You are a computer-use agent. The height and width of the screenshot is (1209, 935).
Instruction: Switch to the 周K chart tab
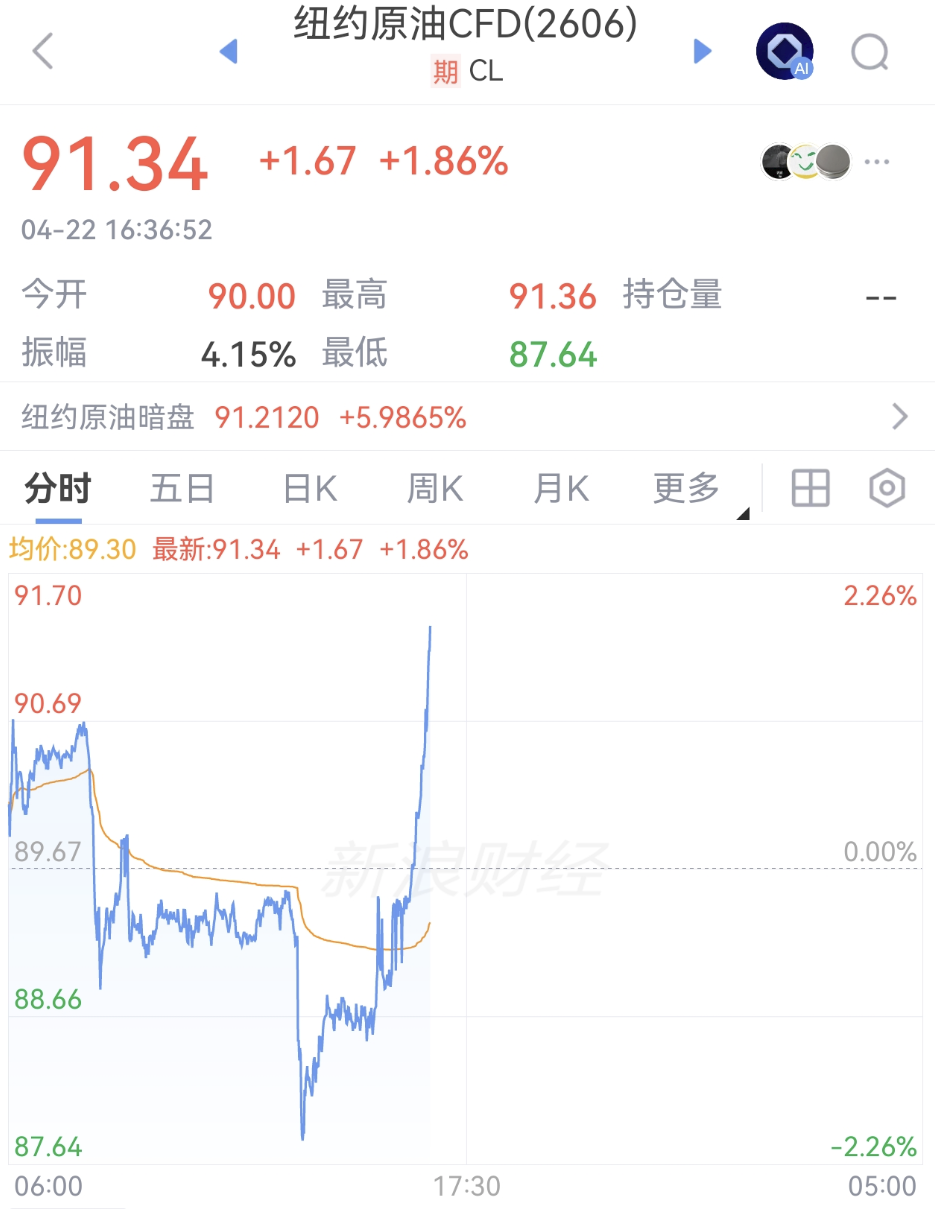(x=435, y=489)
